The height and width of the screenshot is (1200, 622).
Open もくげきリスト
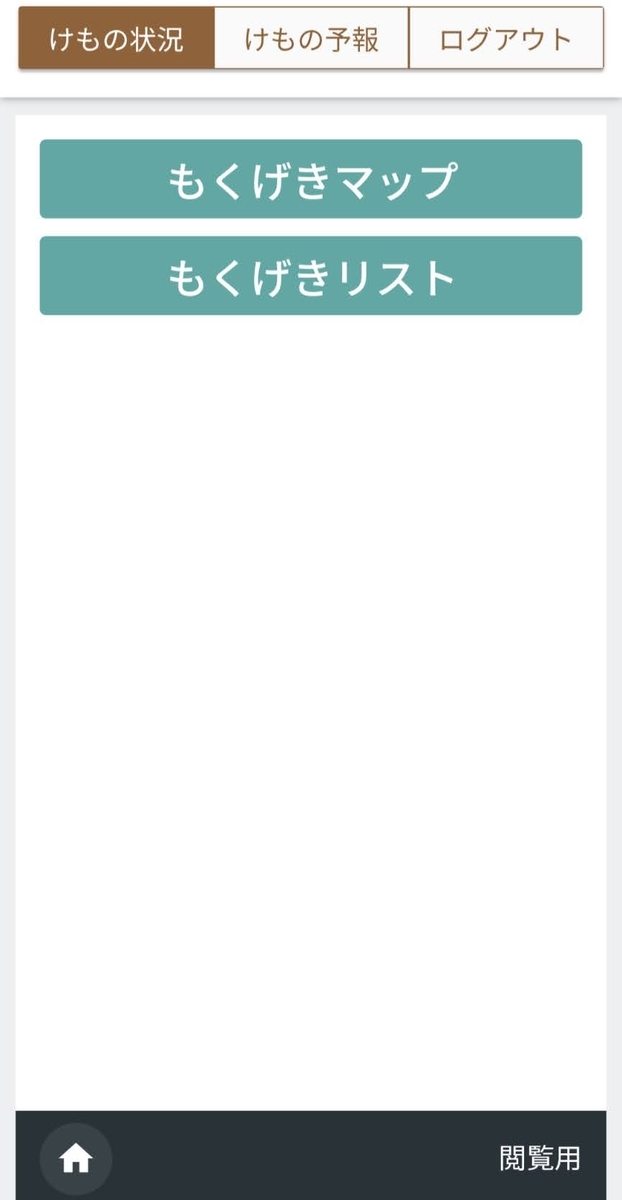(311, 276)
